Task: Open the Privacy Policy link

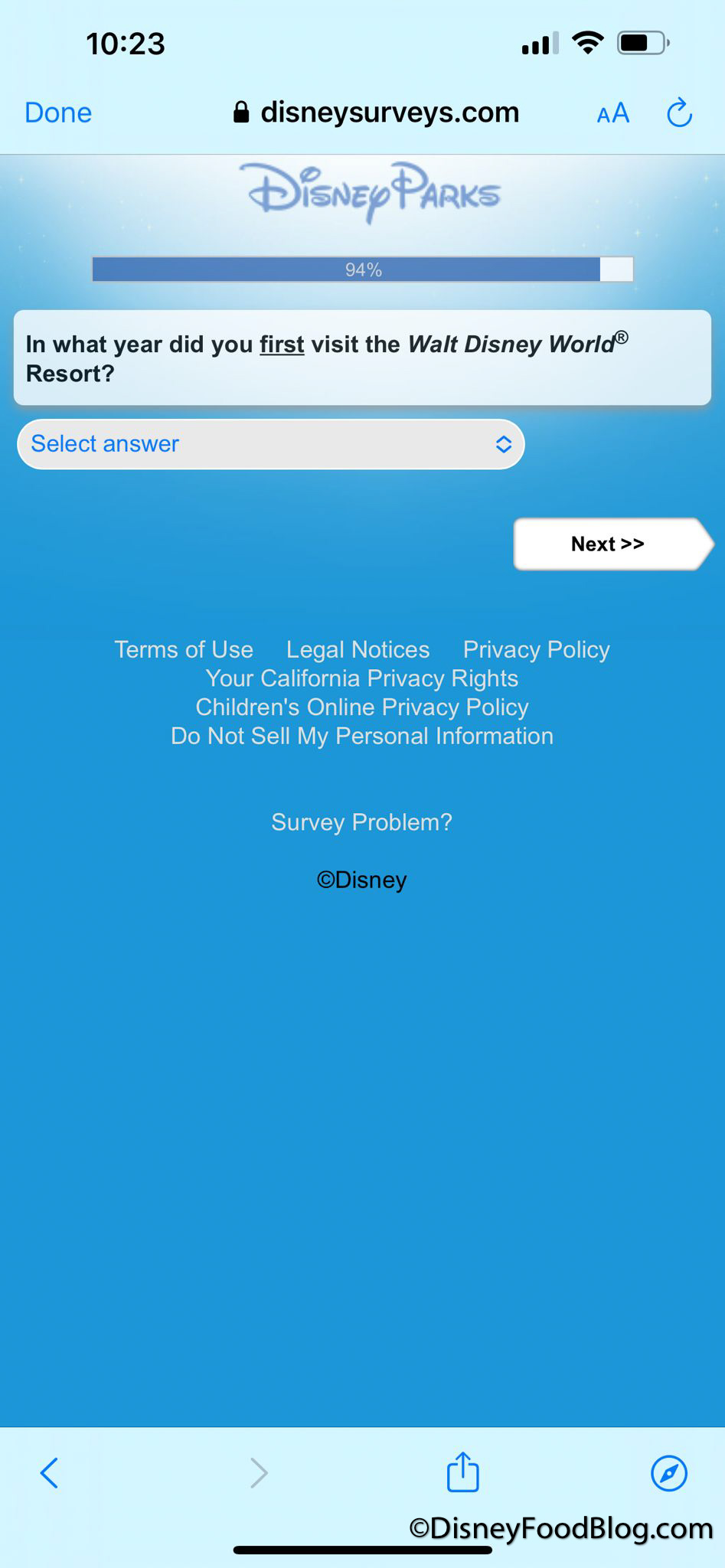Action: tap(536, 649)
